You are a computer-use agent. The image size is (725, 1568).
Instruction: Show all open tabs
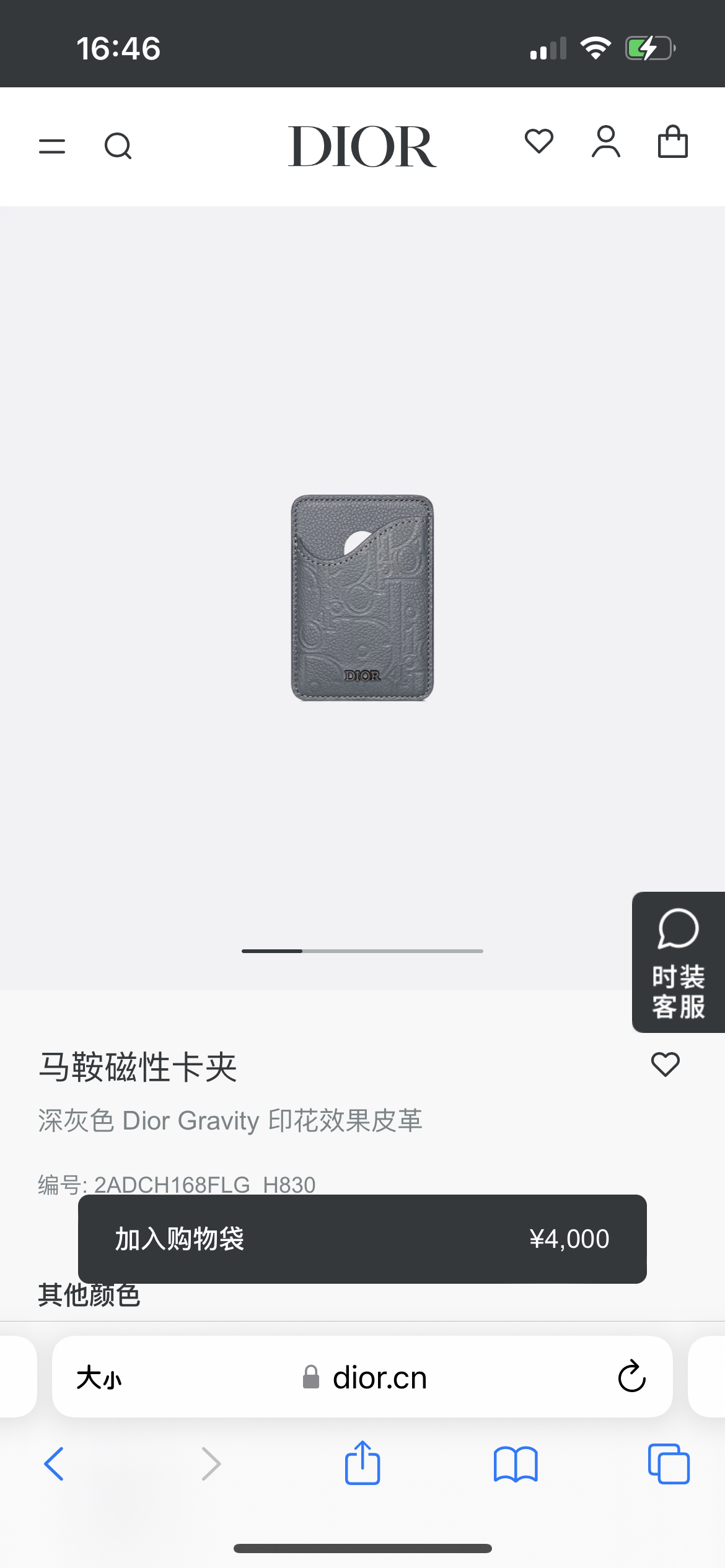[x=669, y=1464]
